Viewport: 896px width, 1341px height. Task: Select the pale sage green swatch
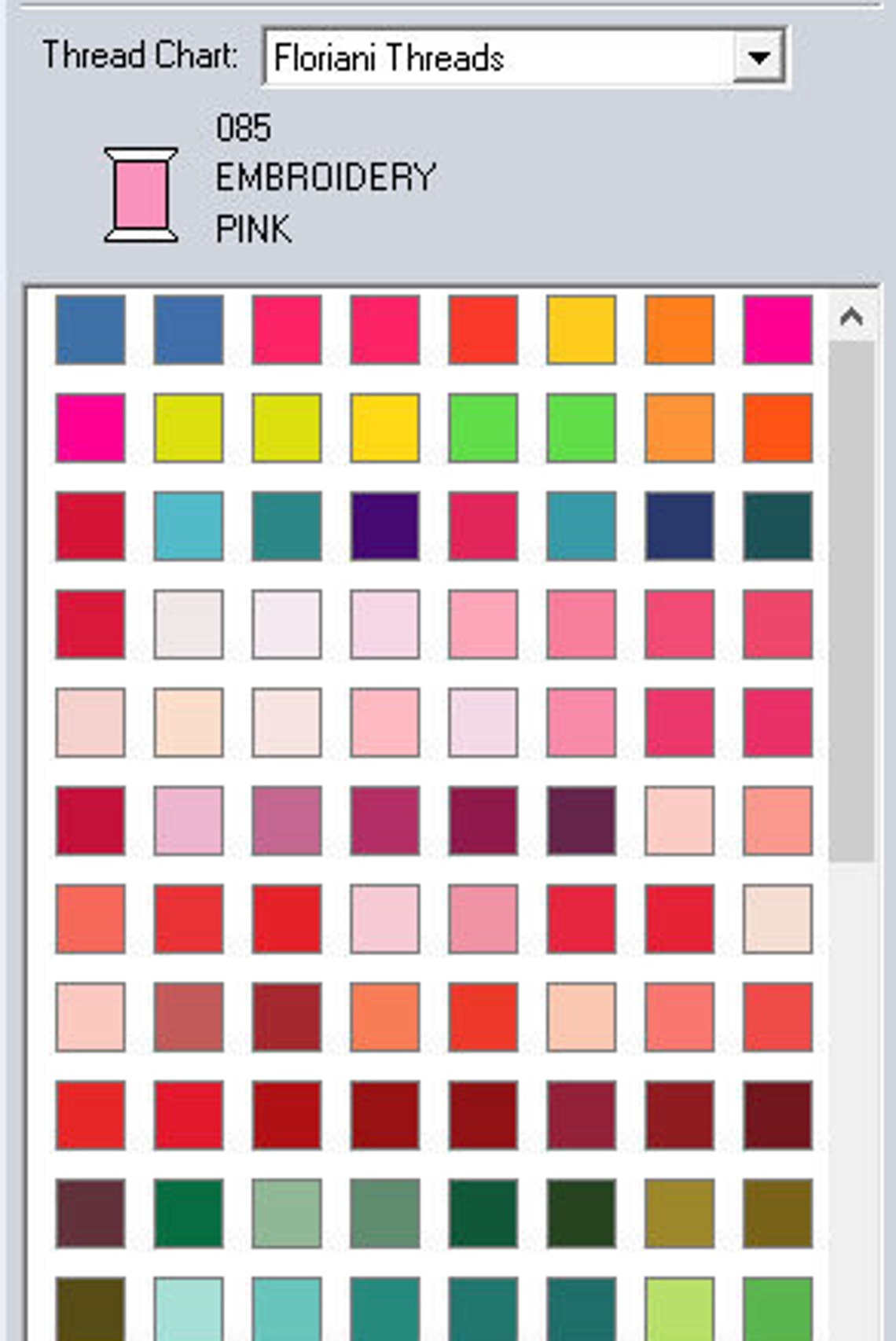coord(287,1213)
